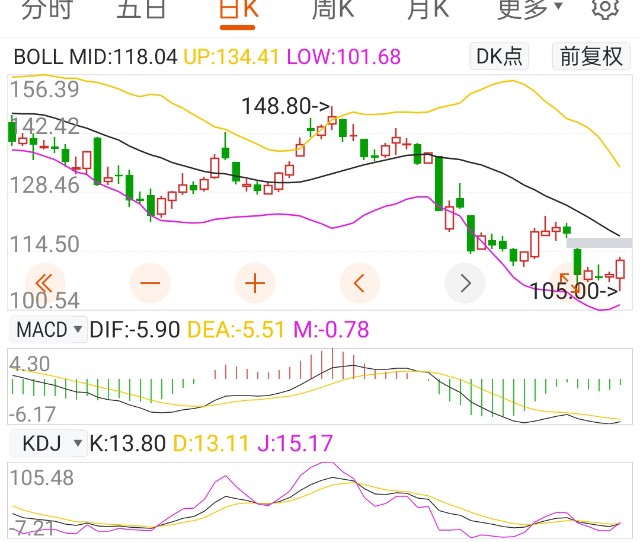Zoom in chart with plus button
The image size is (640, 542).
(x=255, y=283)
